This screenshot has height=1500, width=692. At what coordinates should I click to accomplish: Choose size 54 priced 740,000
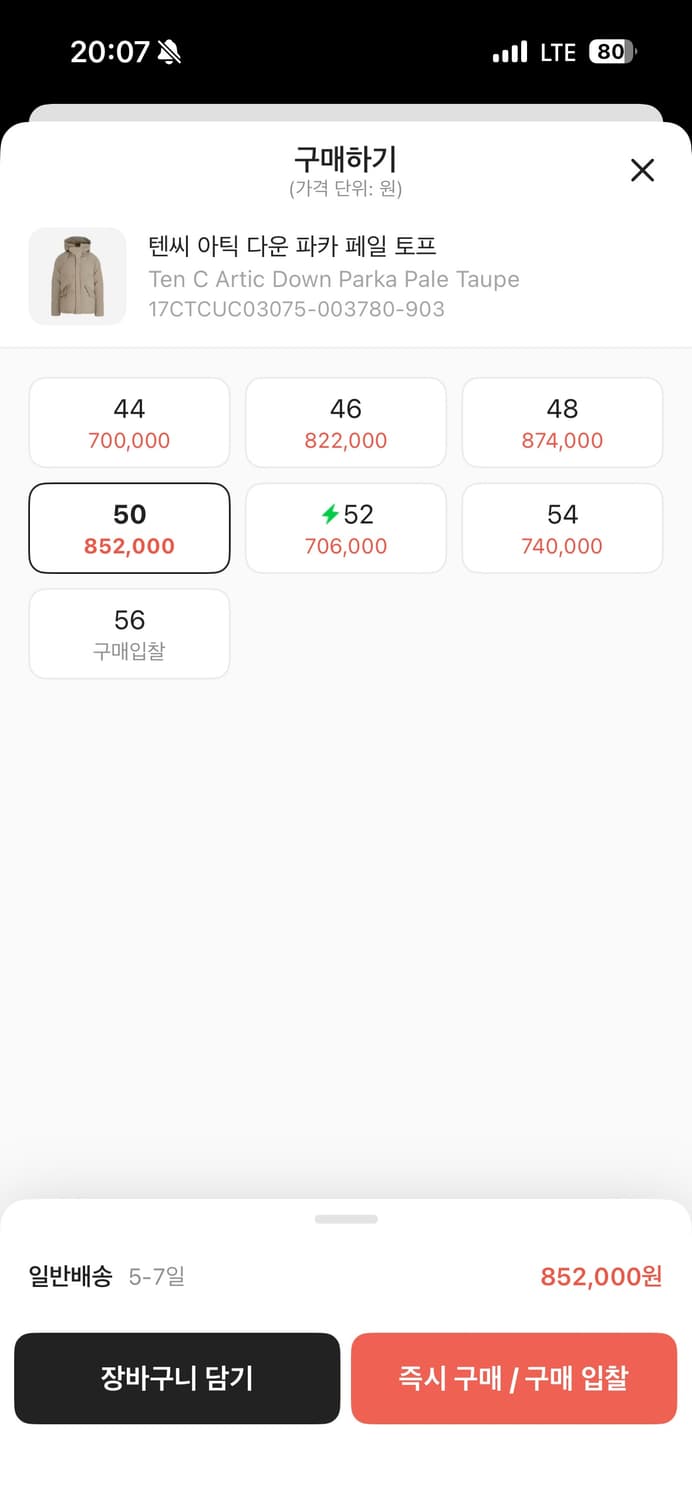point(562,529)
